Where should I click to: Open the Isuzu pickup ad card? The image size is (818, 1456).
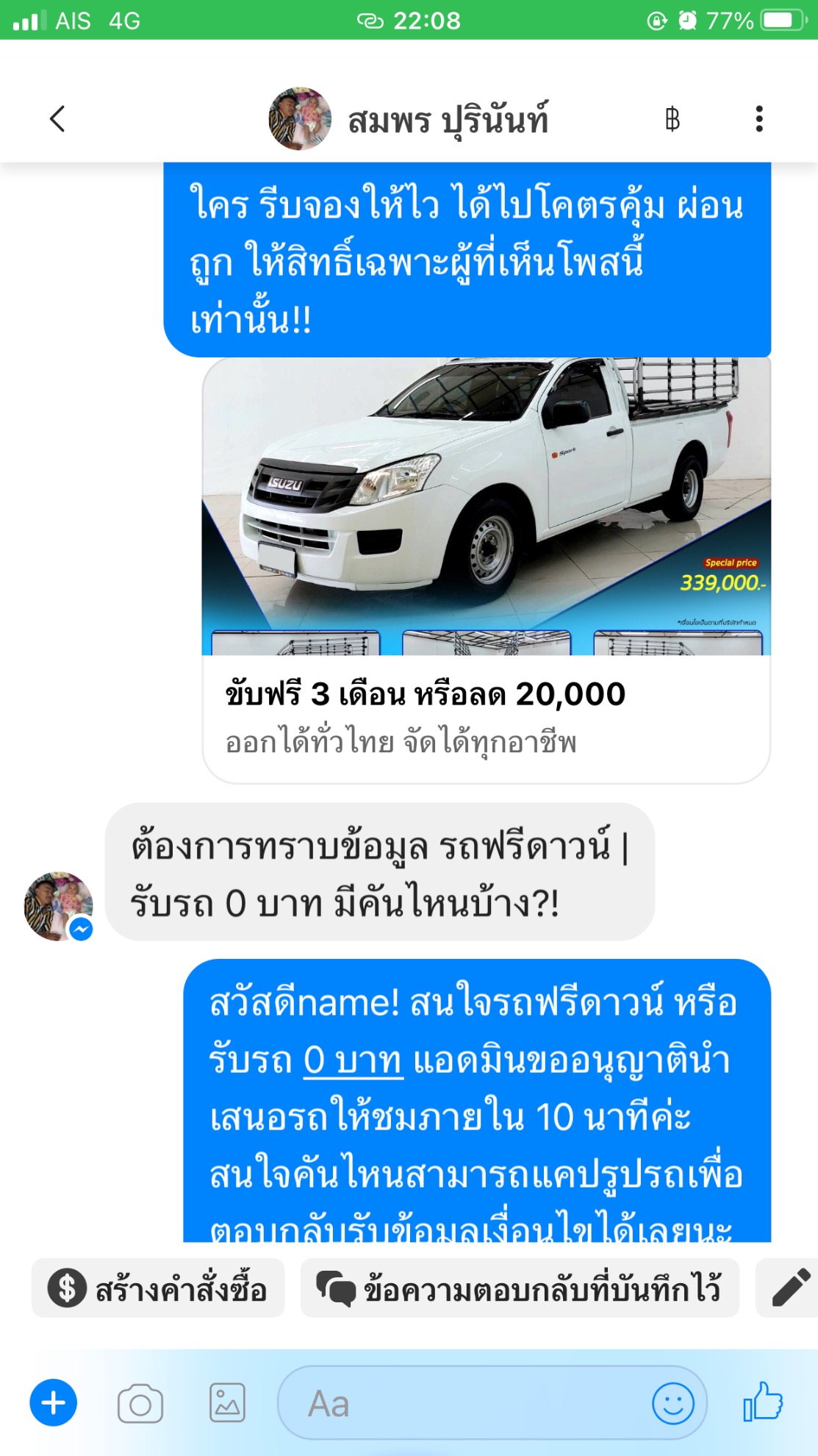click(x=486, y=570)
